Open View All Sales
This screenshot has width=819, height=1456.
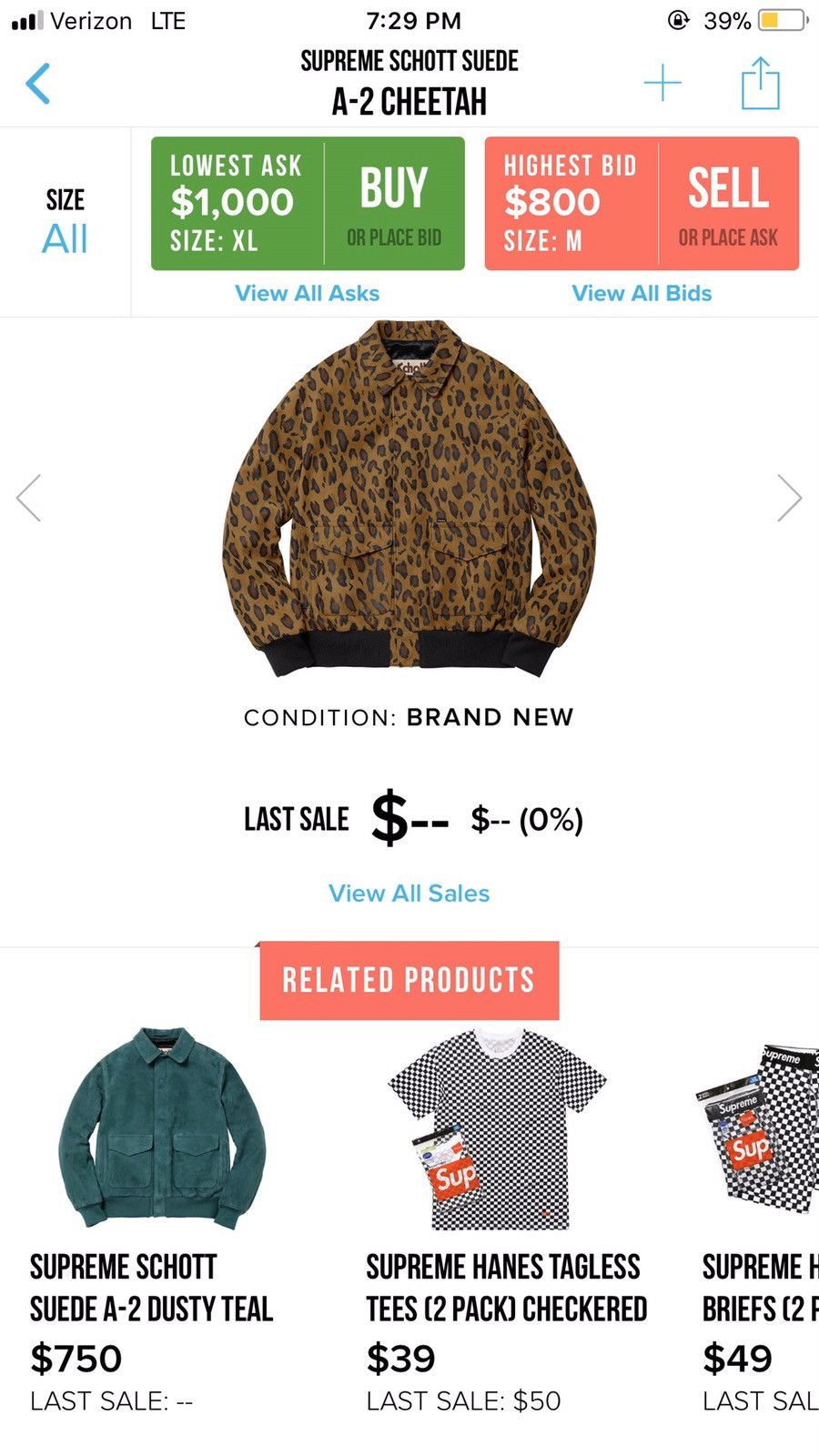(x=409, y=894)
